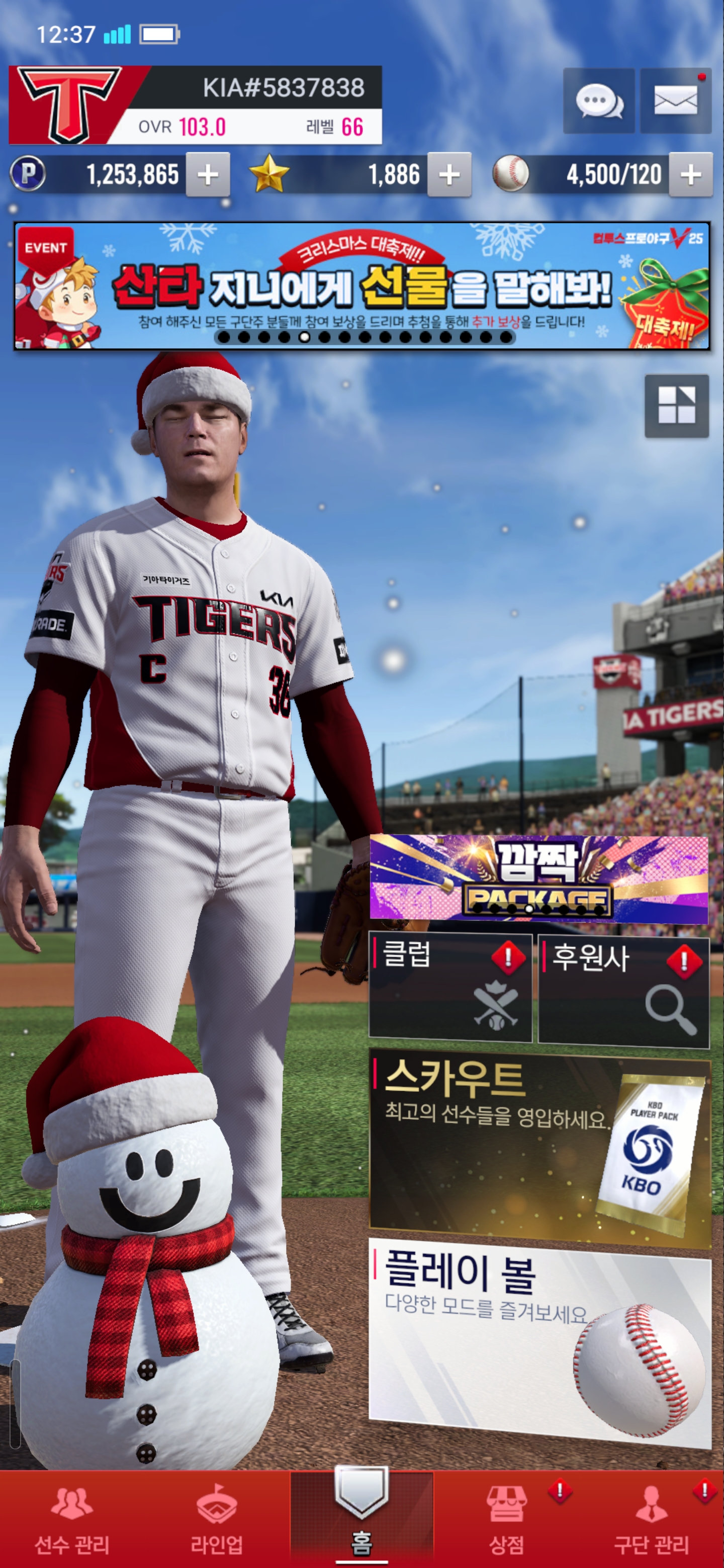Viewport: 724px width, 1568px height.
Task: Open the mailbox envelope icon
Action: coord(675,101)
